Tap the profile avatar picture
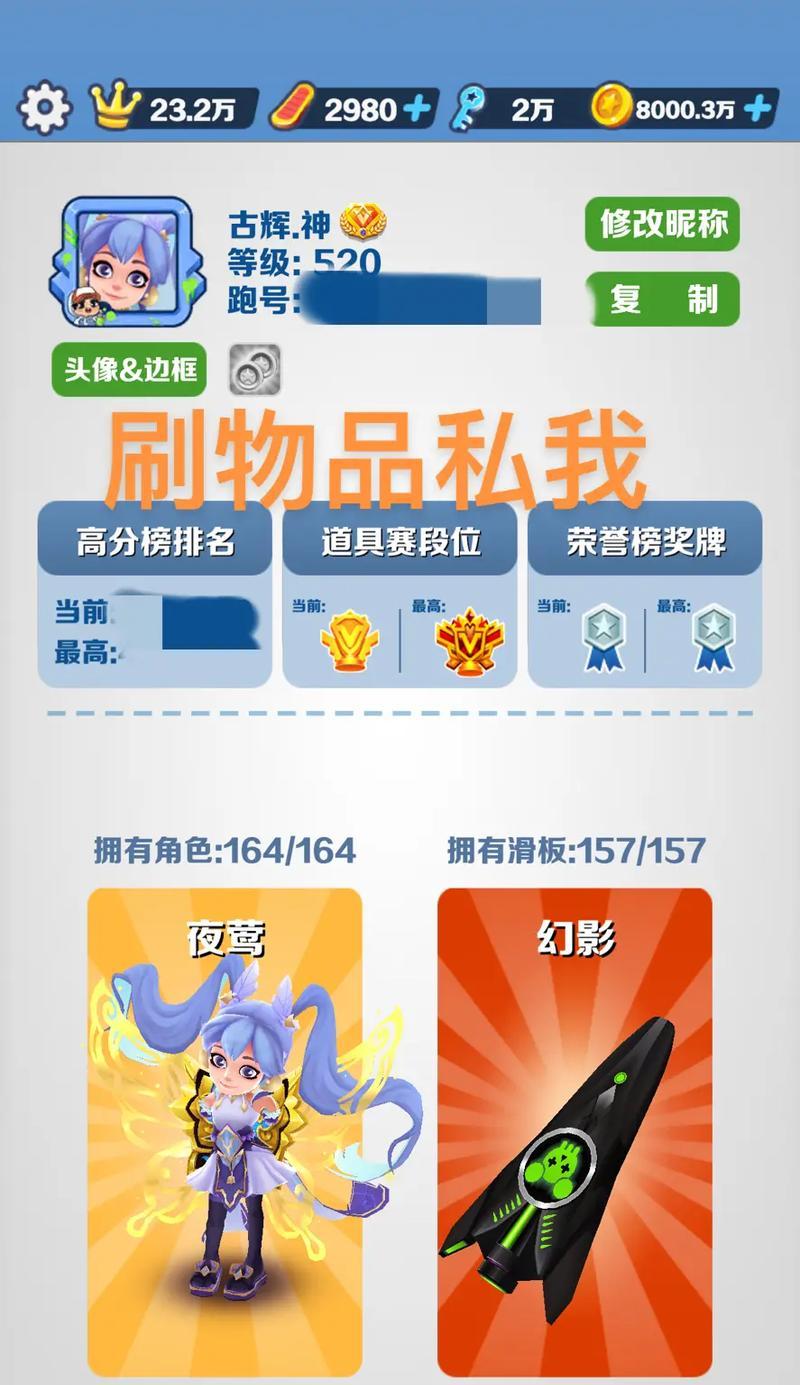The height and width of the screenshot is (1385, 800). 127,261
